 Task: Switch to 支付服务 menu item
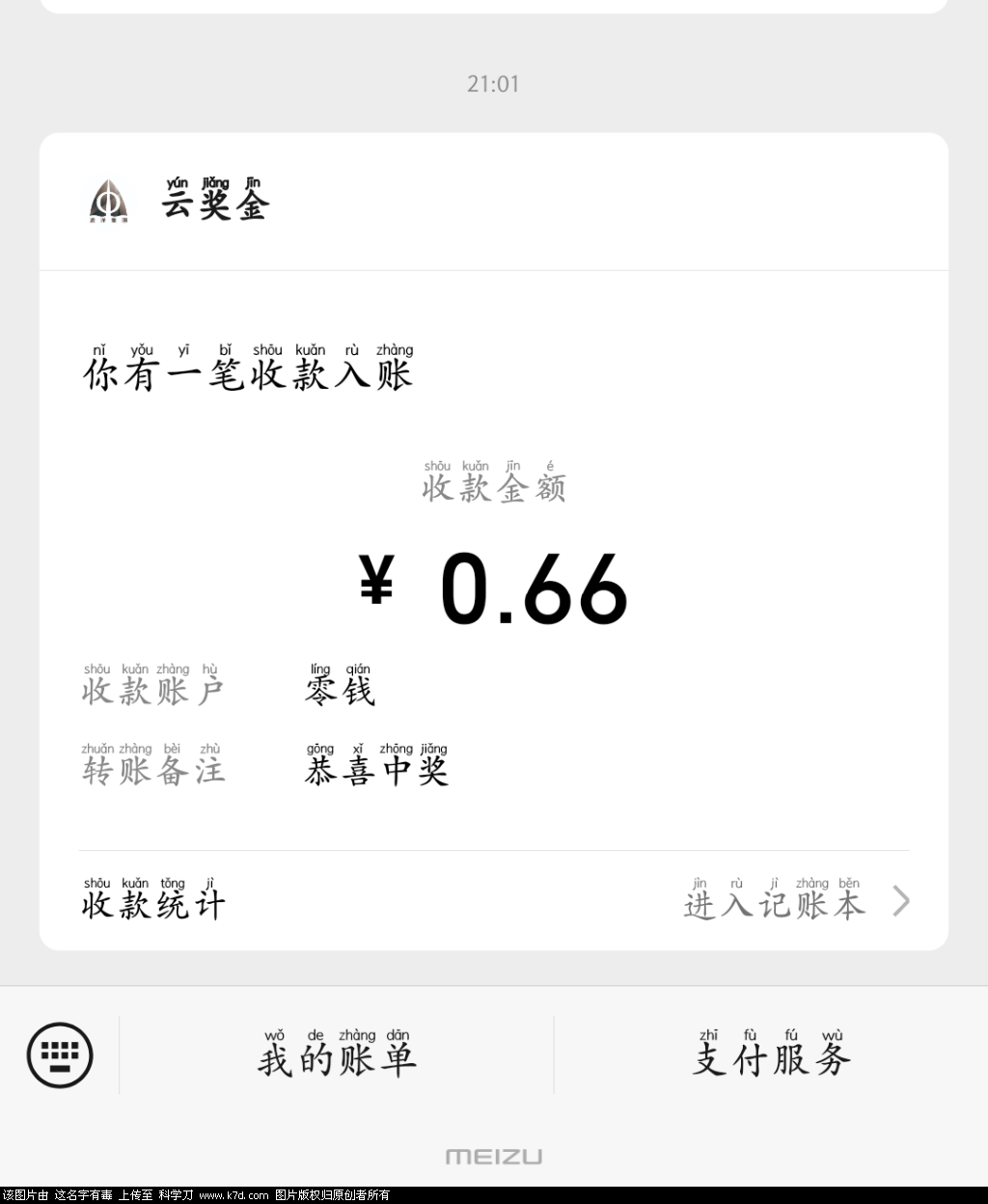coord(769,1055)
